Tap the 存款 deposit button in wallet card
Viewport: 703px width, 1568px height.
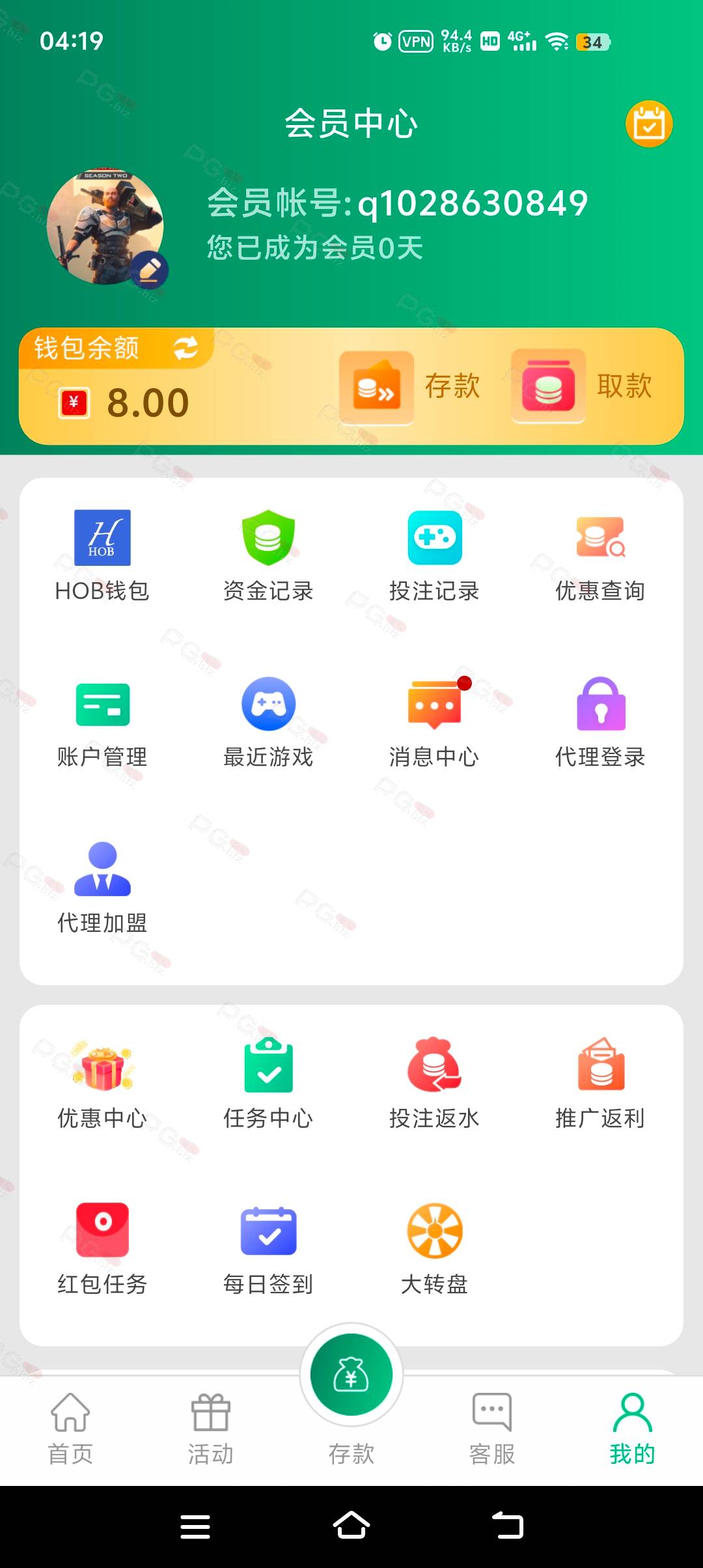[411, 387]
